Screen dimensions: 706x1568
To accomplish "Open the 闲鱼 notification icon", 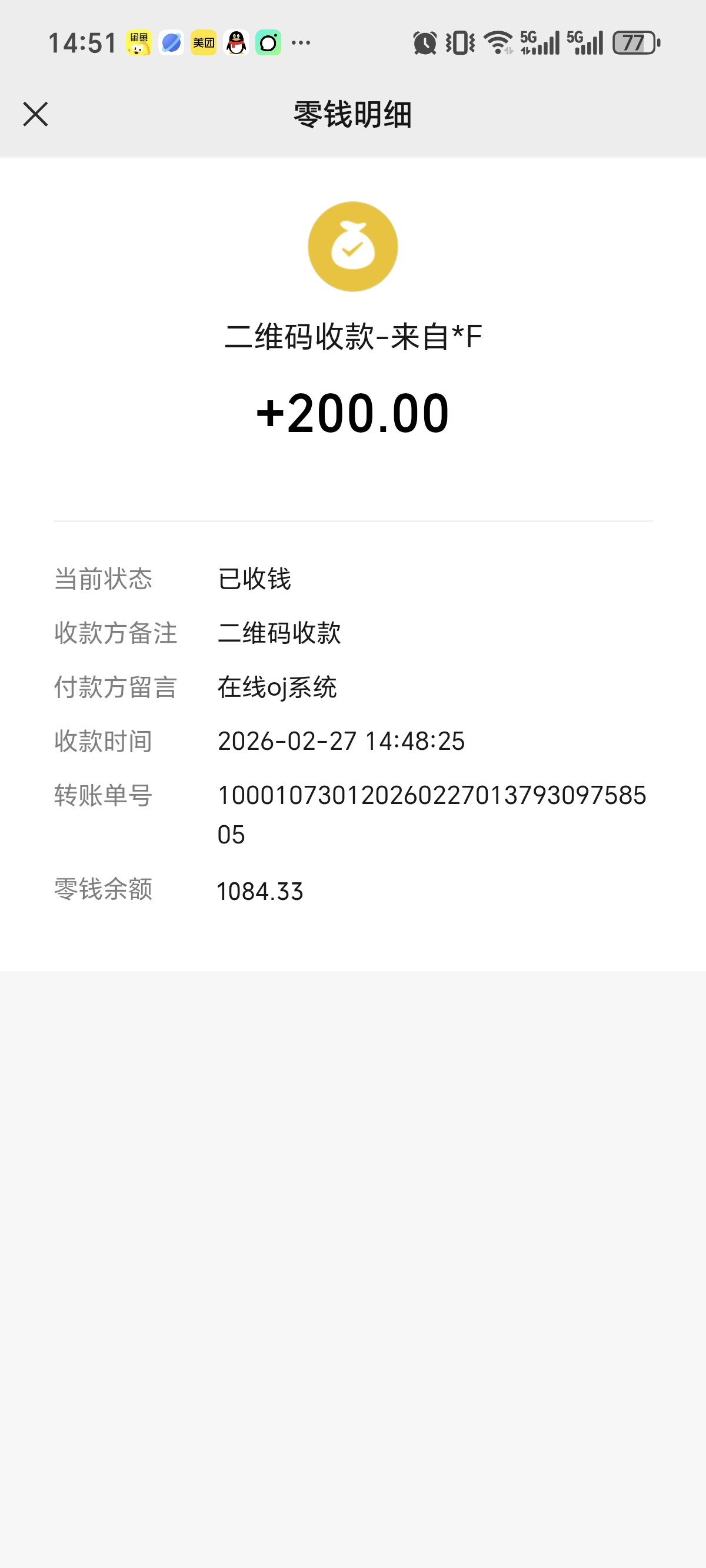I will click(x=141, y=43).
